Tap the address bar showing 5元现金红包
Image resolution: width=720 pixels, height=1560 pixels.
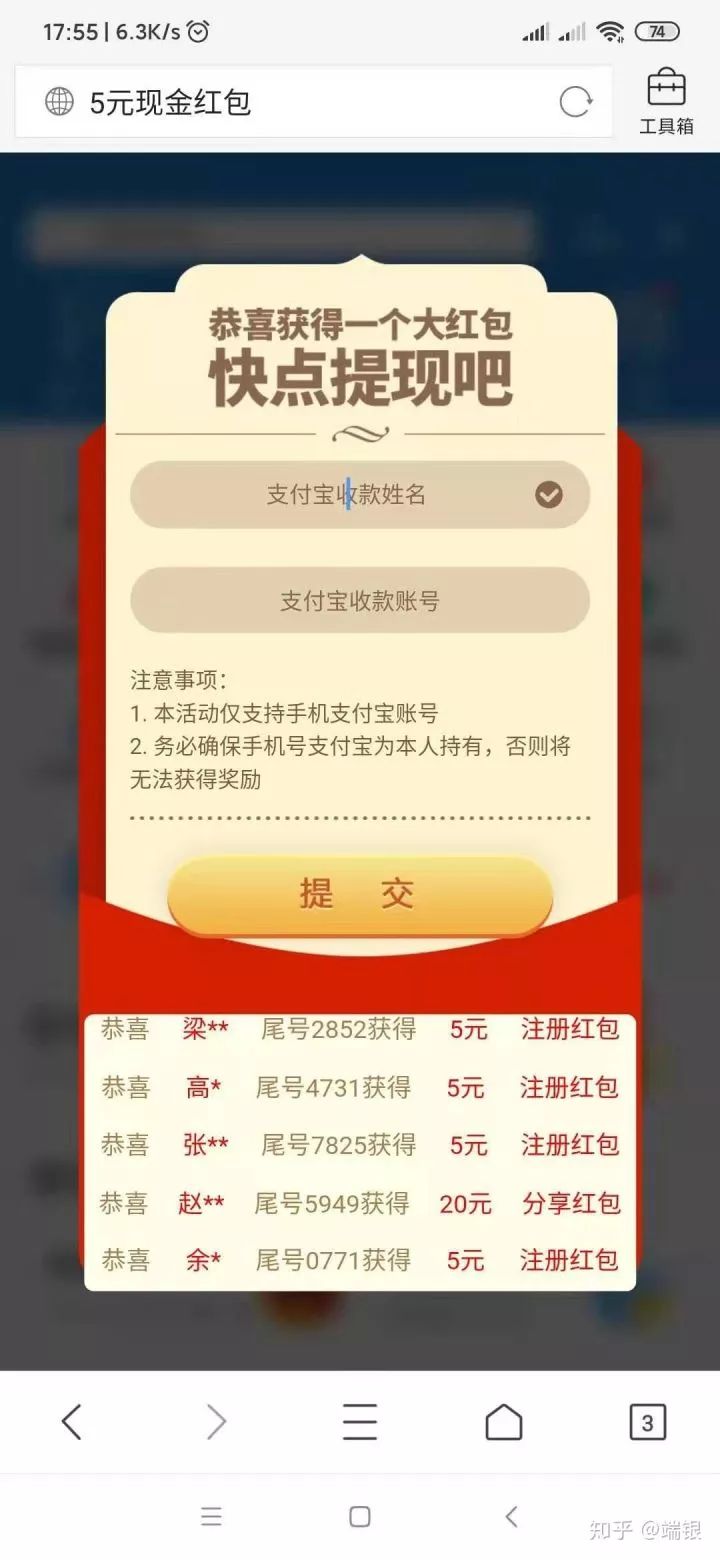(x=300, y=102)
